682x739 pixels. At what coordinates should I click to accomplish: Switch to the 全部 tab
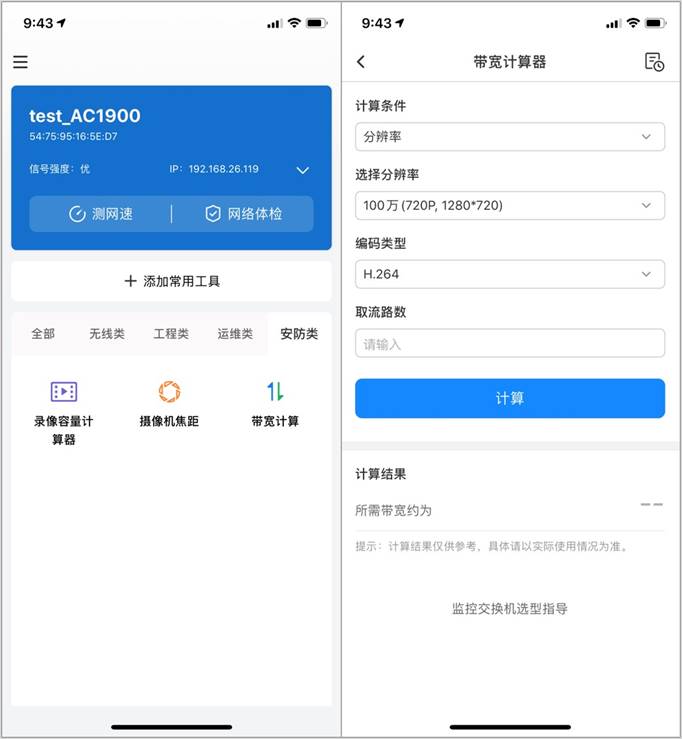[x=43, y=334]
